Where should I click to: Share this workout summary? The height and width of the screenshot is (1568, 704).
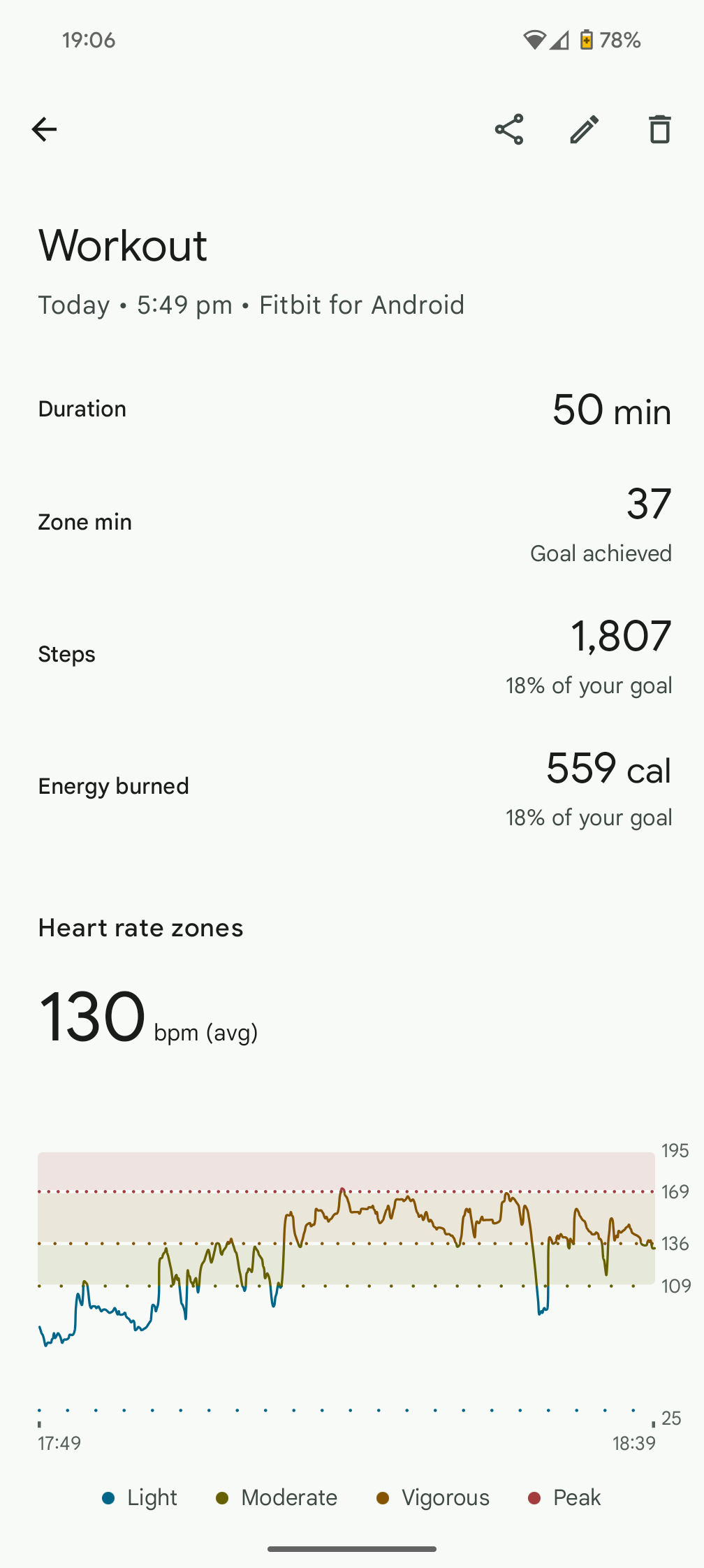click(509, 129)
